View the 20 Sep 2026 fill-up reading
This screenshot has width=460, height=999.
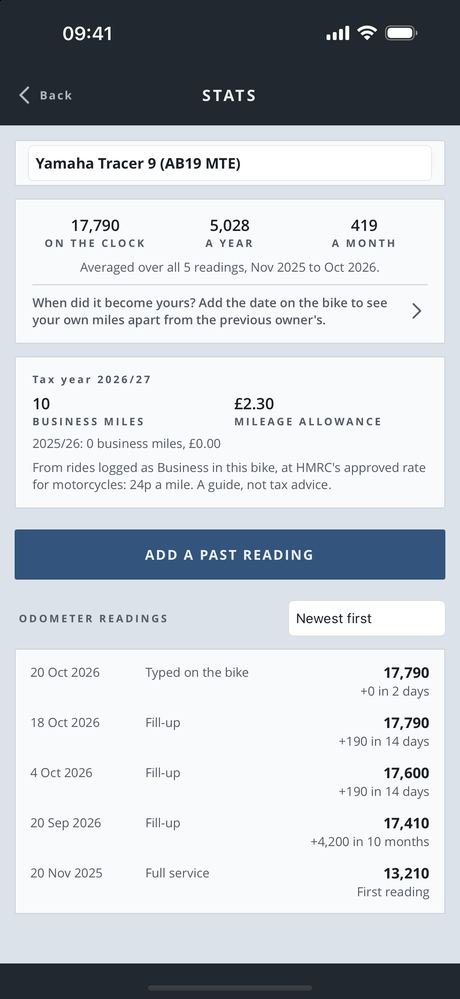point(229,832)
